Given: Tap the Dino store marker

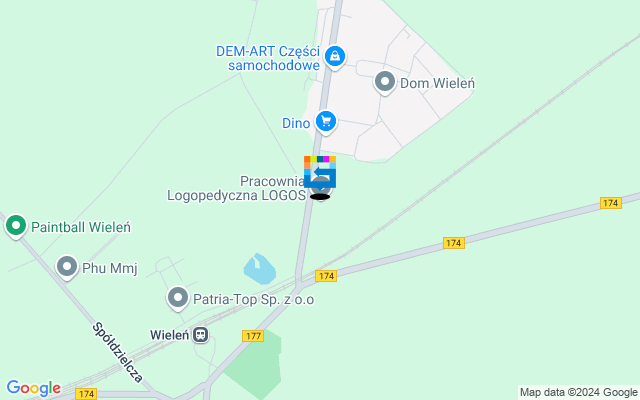Looking at the screenshot, I should pos(325,122).
